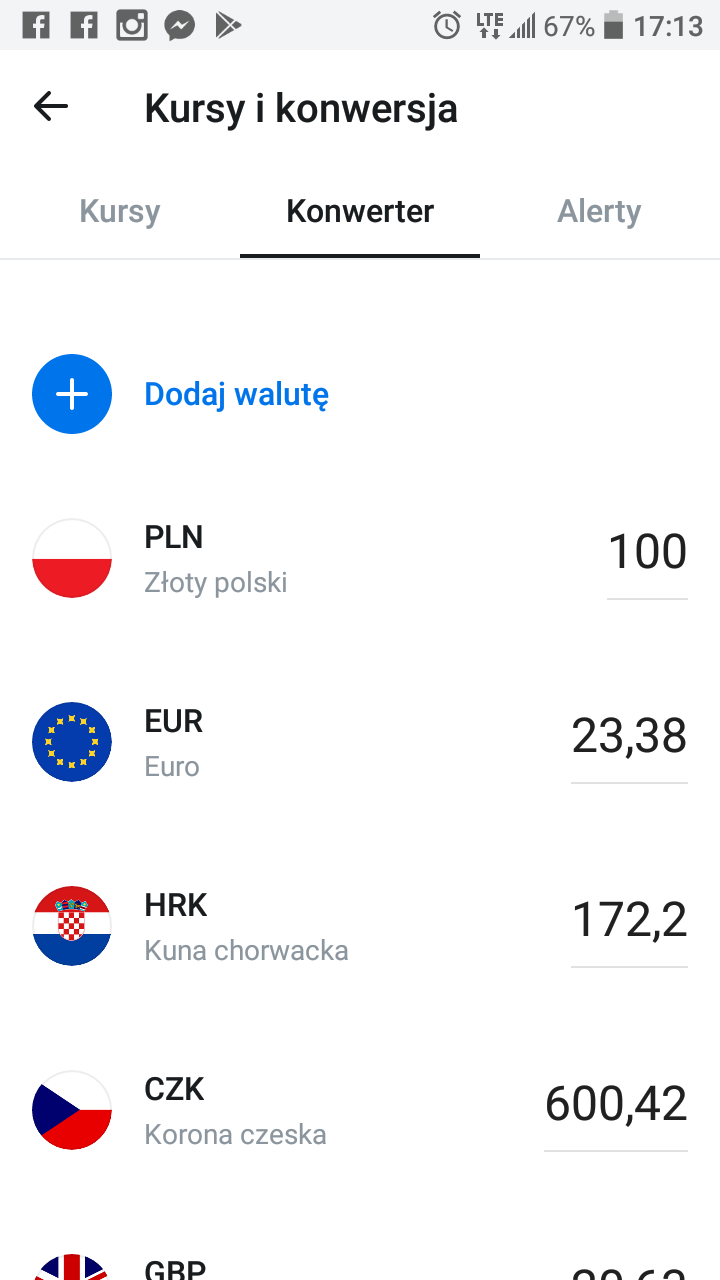
Task: Edit the EUR amount field
Action: click(629, 737)
